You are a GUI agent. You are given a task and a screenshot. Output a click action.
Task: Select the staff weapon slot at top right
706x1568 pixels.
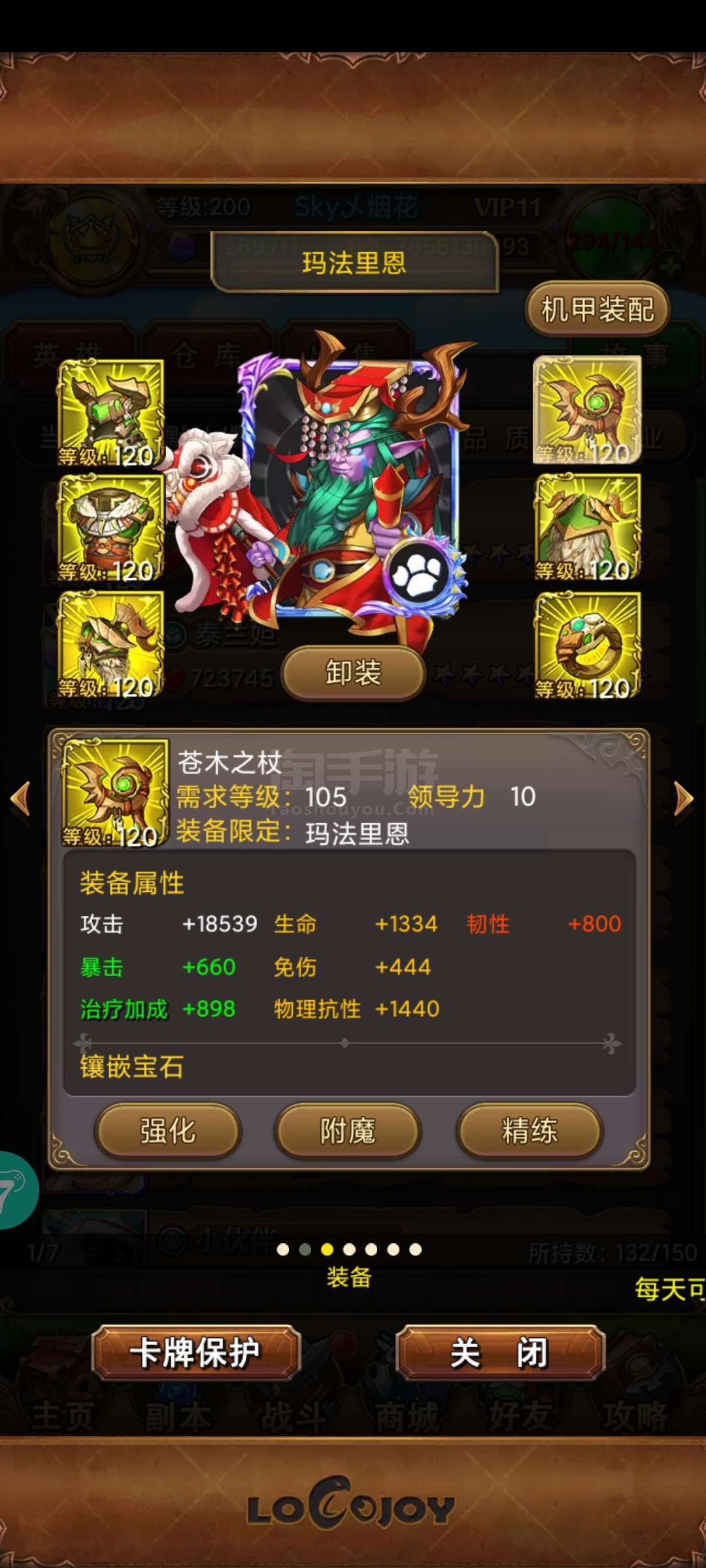pyautogui.click(x=587, y=410)
